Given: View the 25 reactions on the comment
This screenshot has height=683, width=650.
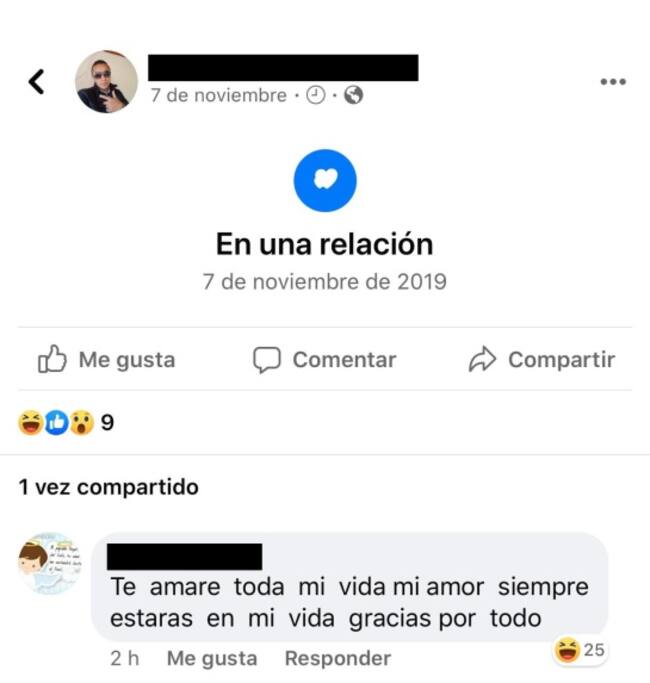Looking at the screenshot, I should [581, 651].
